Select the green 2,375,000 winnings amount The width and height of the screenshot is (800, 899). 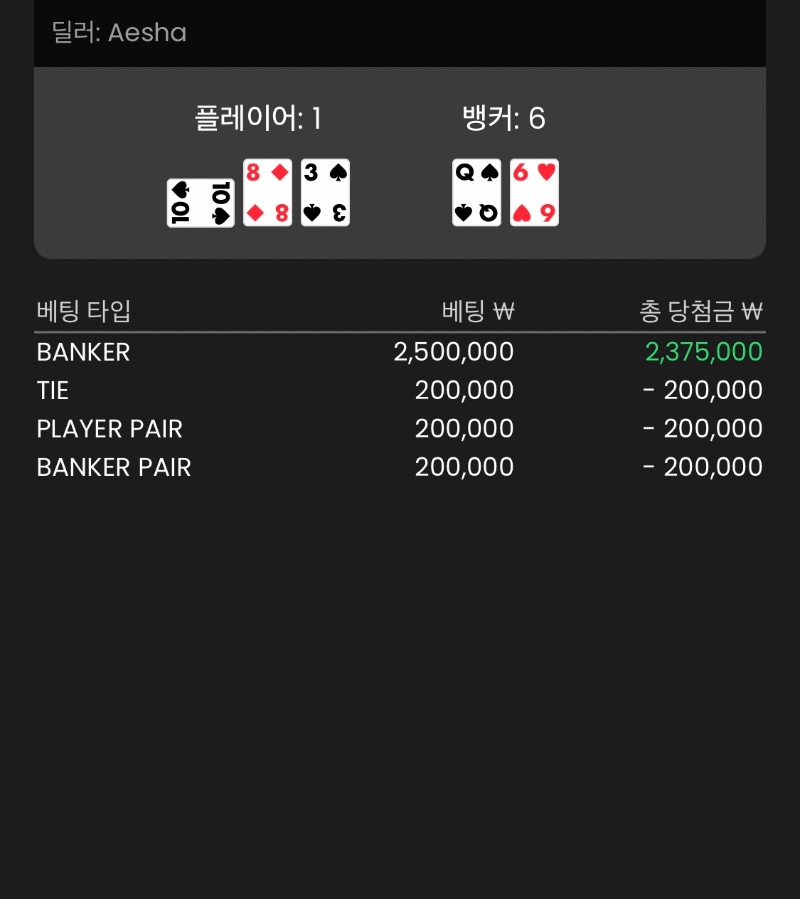pos(702,352)
